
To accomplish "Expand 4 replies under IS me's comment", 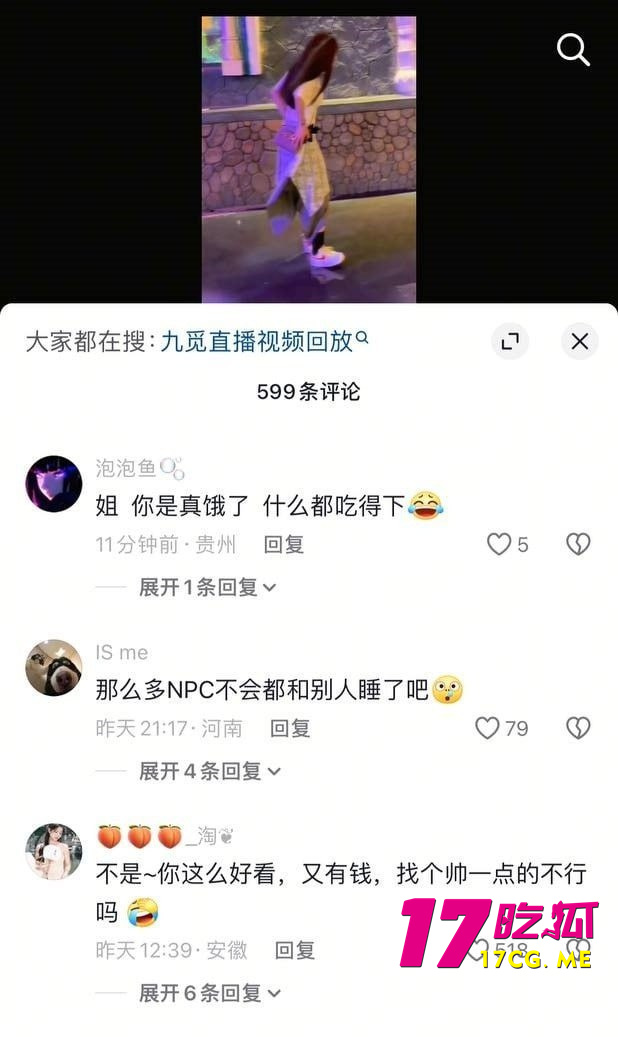I will 209,770.
